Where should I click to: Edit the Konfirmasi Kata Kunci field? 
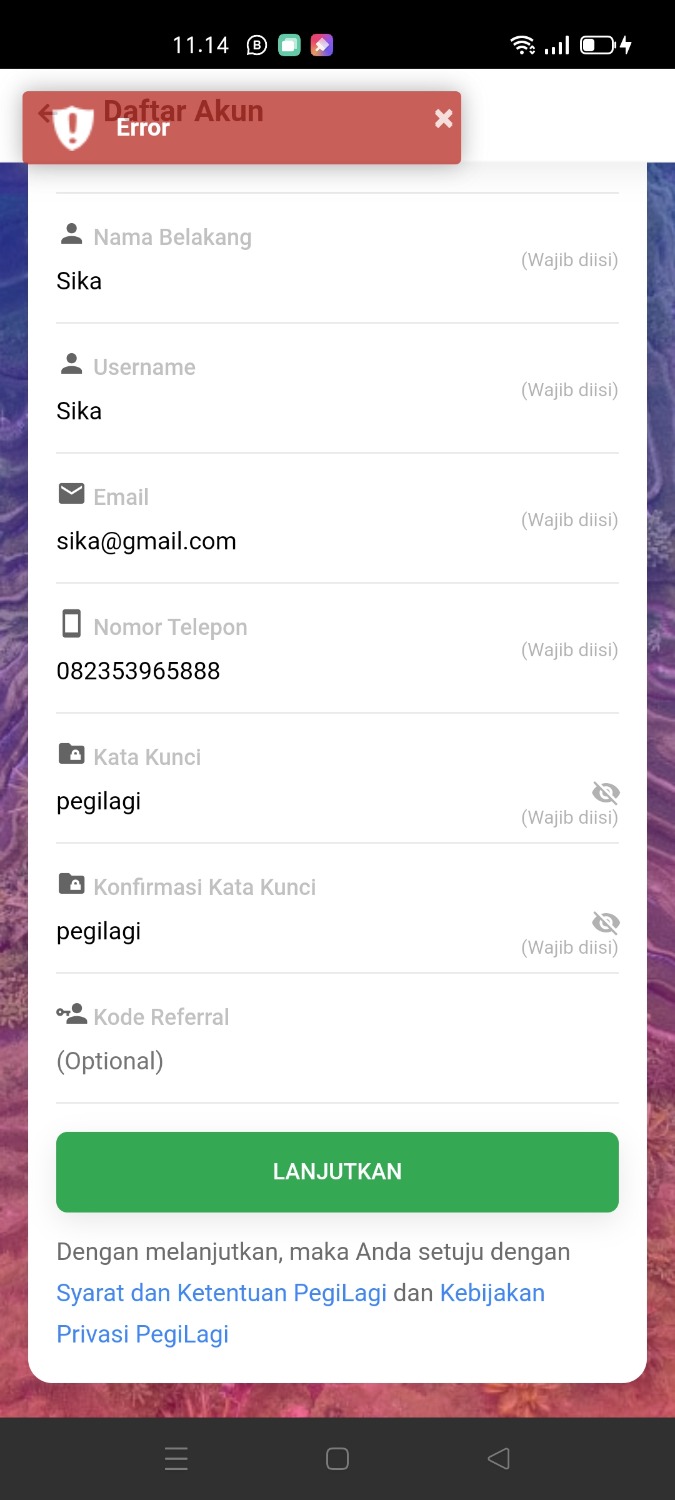[280, 931]
